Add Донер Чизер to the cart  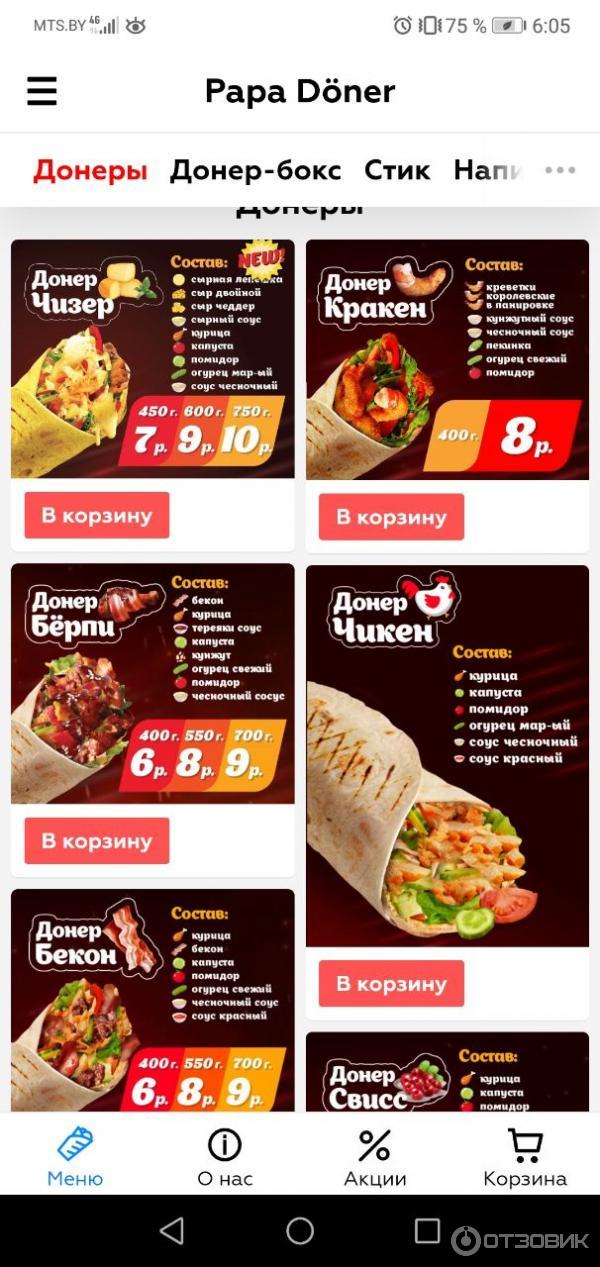click(97, 516)
